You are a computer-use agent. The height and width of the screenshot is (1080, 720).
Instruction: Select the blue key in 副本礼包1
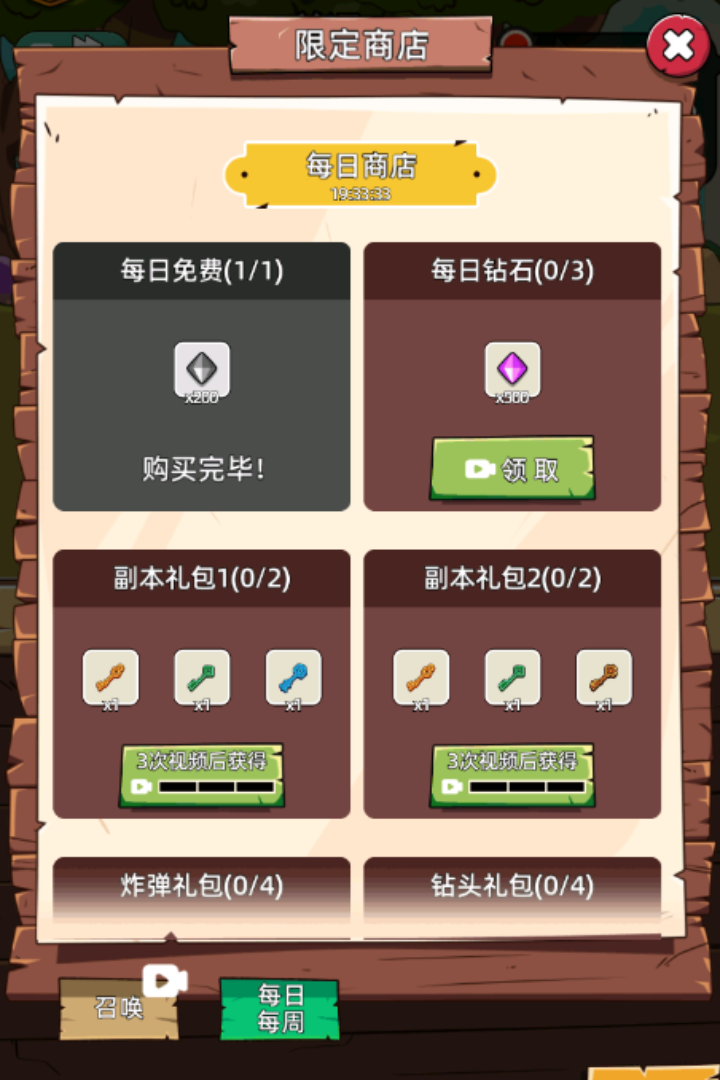click(293, 676)
